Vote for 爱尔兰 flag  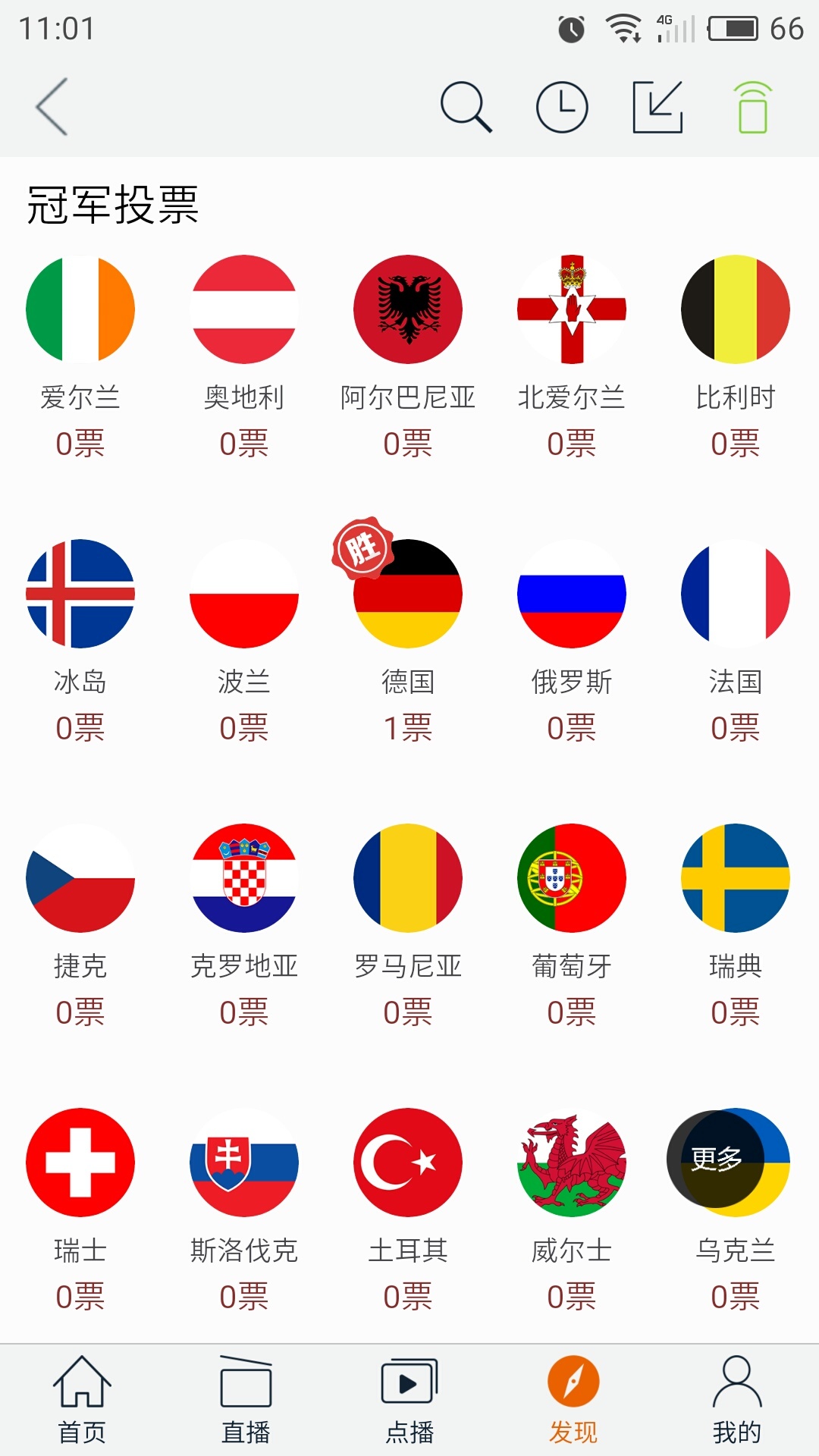click(80, 309)
